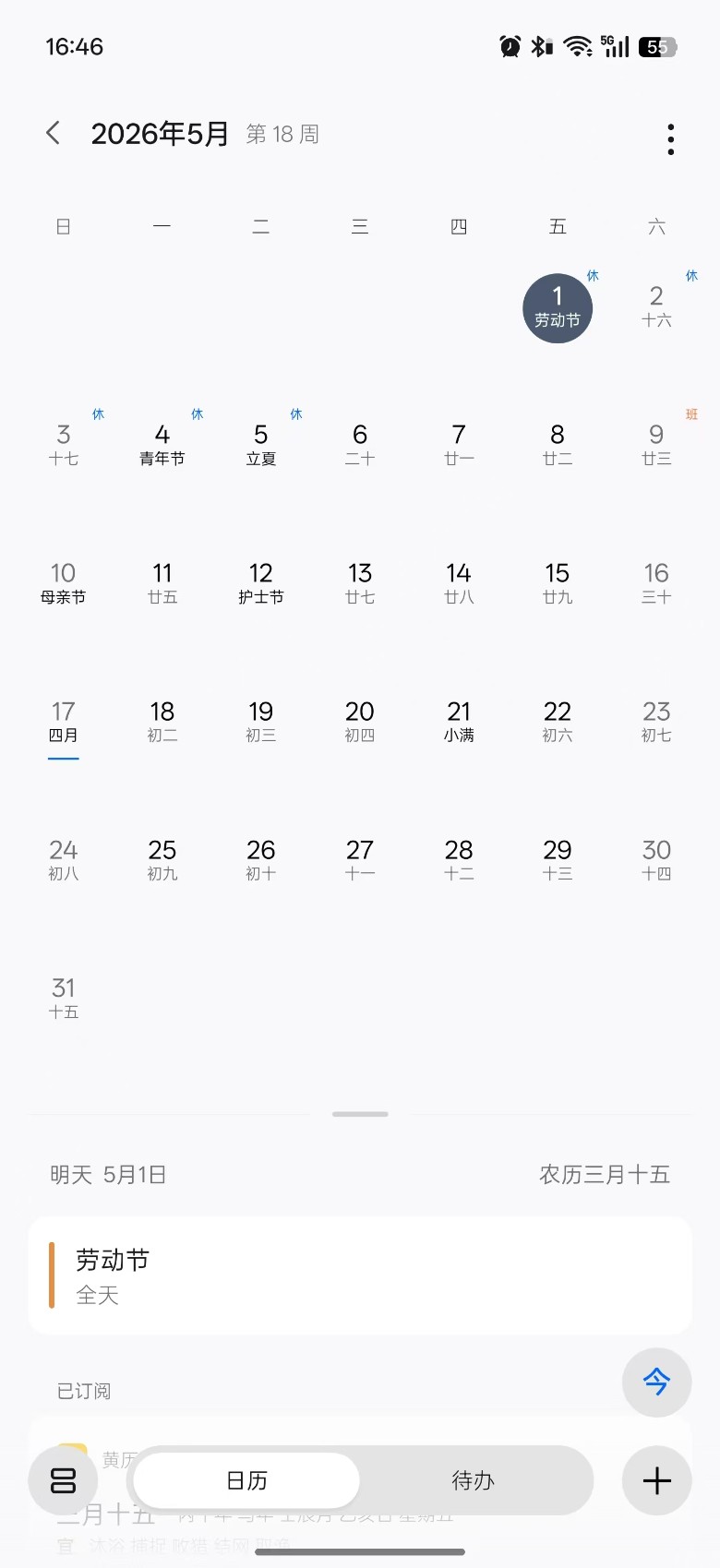720x1568 pixels.
Task: Jump to today with the 今 button
Action: point(656,1382)
